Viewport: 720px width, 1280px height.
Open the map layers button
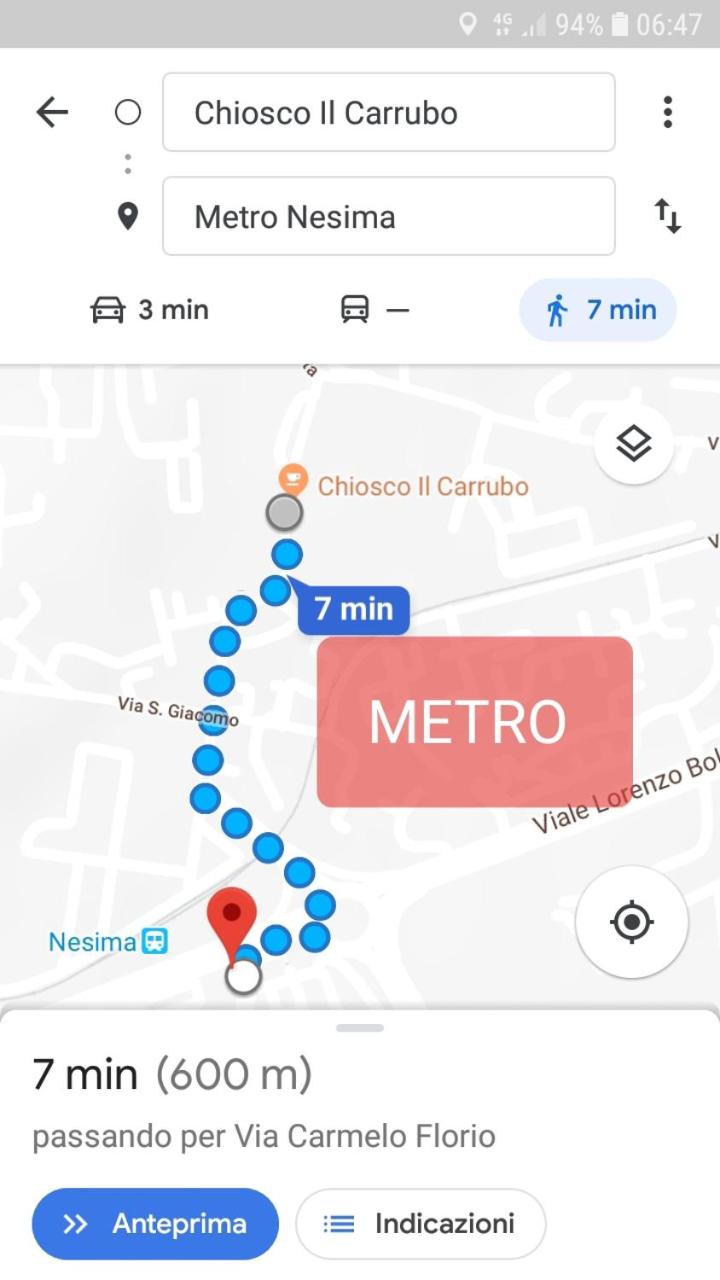tap(633, 444)
